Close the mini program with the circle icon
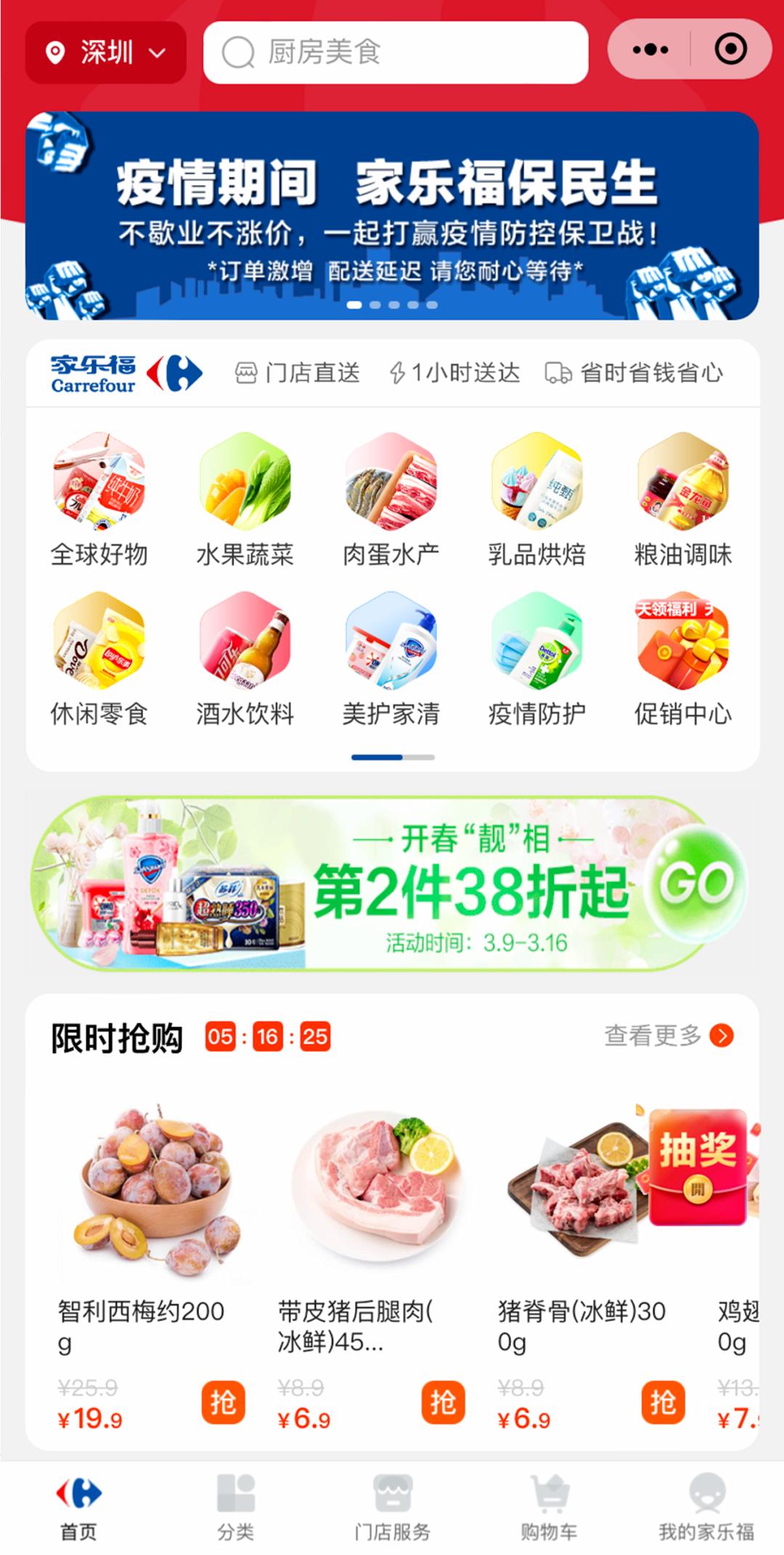The image size is (784, 1555). (x=730, y=49)
